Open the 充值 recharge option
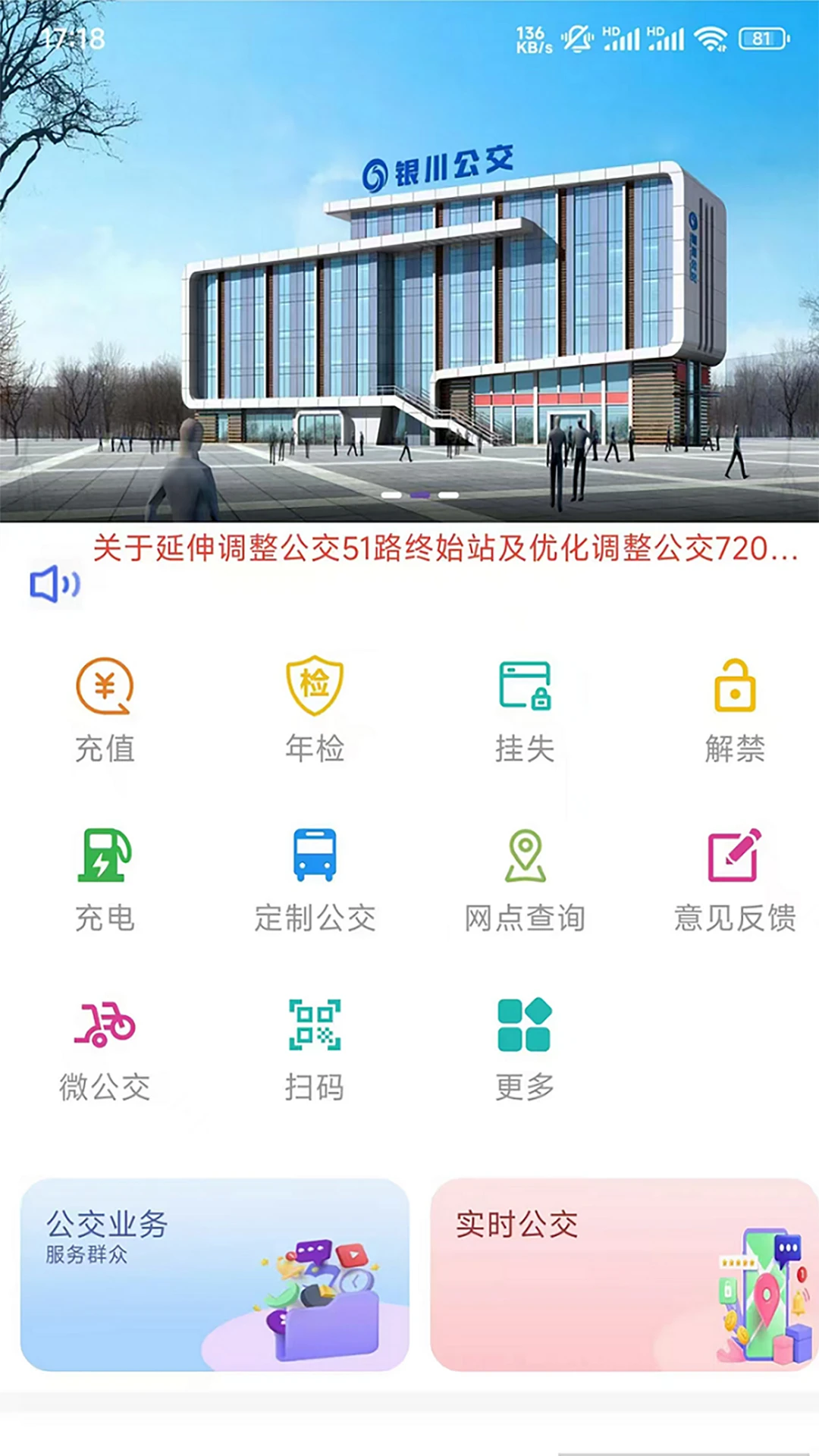Screen dimensions: 819x1456 pos(105,709)
